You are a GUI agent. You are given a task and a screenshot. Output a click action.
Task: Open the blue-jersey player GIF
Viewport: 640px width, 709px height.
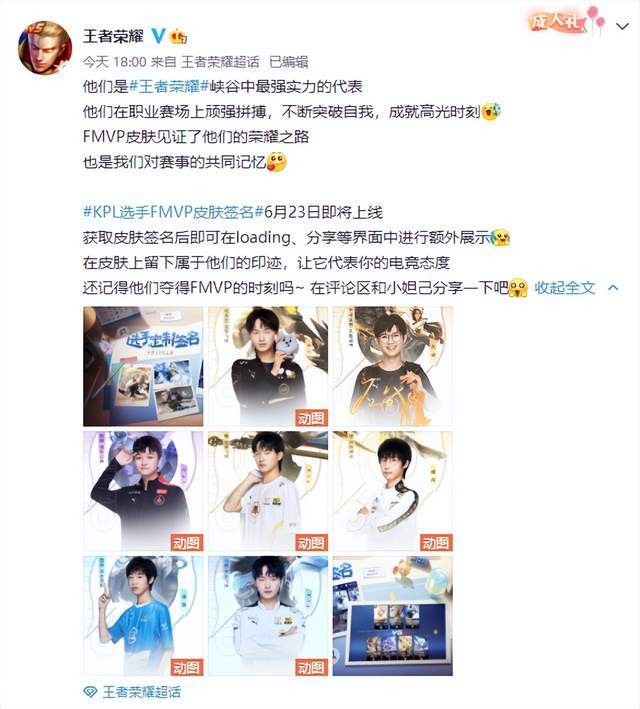click(x=143, y=615)
